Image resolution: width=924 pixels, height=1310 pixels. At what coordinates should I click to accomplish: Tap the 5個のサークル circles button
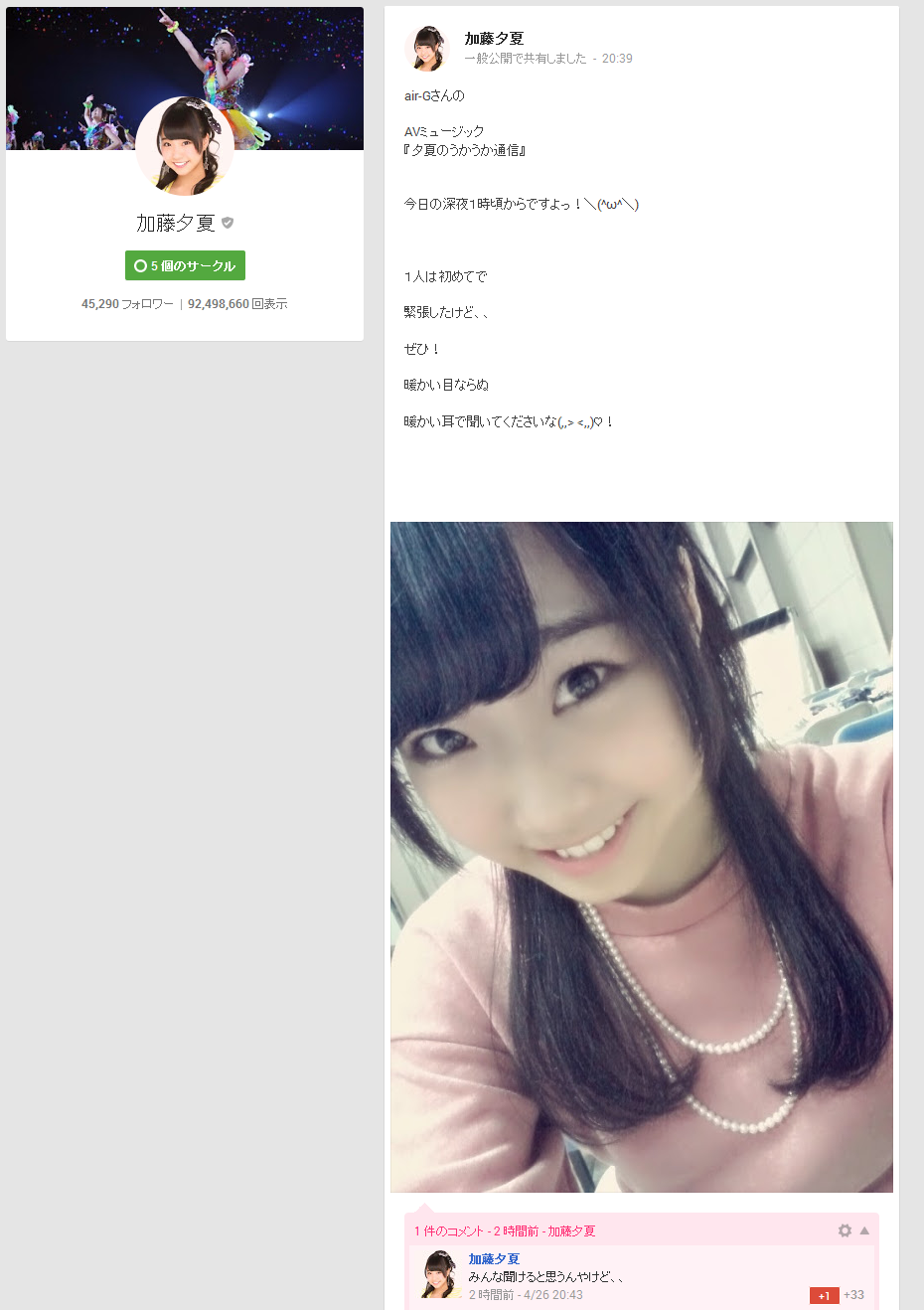tap(185, 265)
